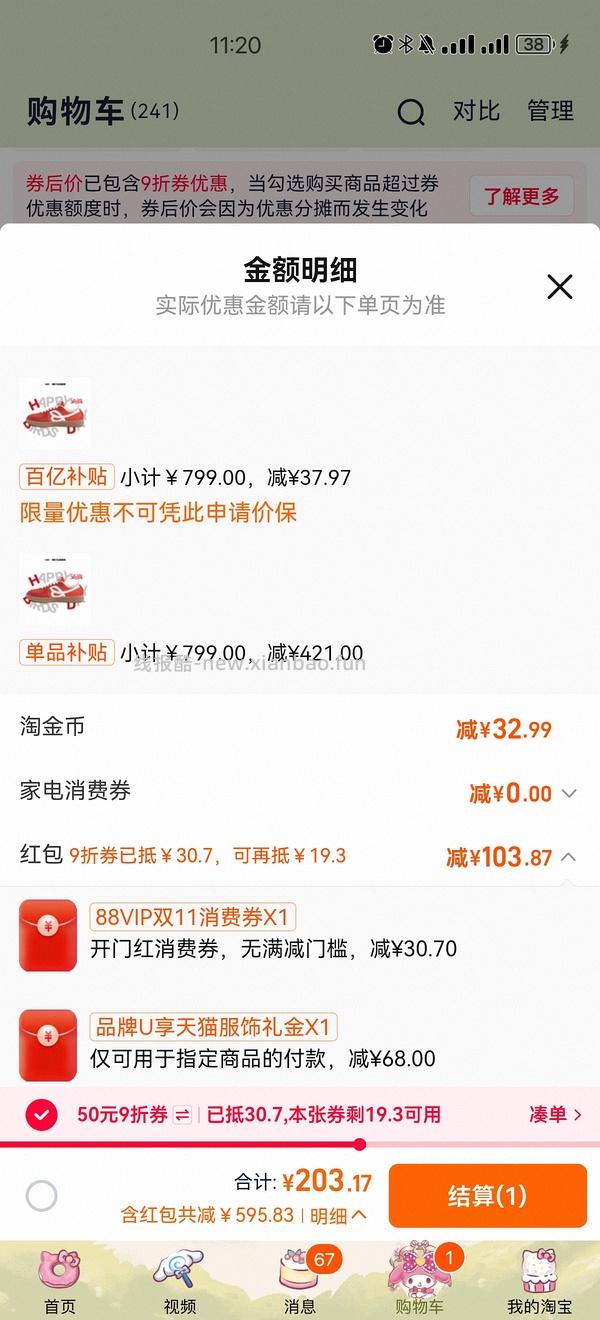Go to the 首页 tab
The width and height of the screenshot is (600, 1320).
pos(59,1280)
